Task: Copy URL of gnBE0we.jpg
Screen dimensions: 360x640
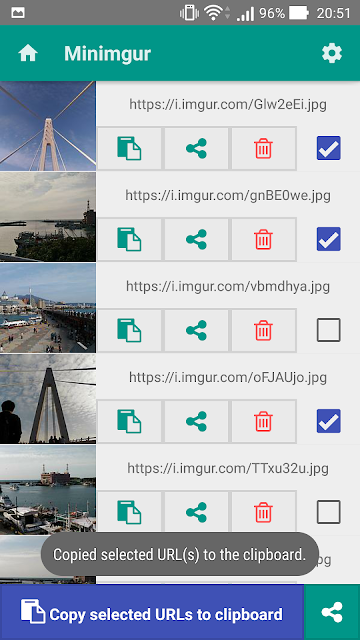Action: (129, 239)
